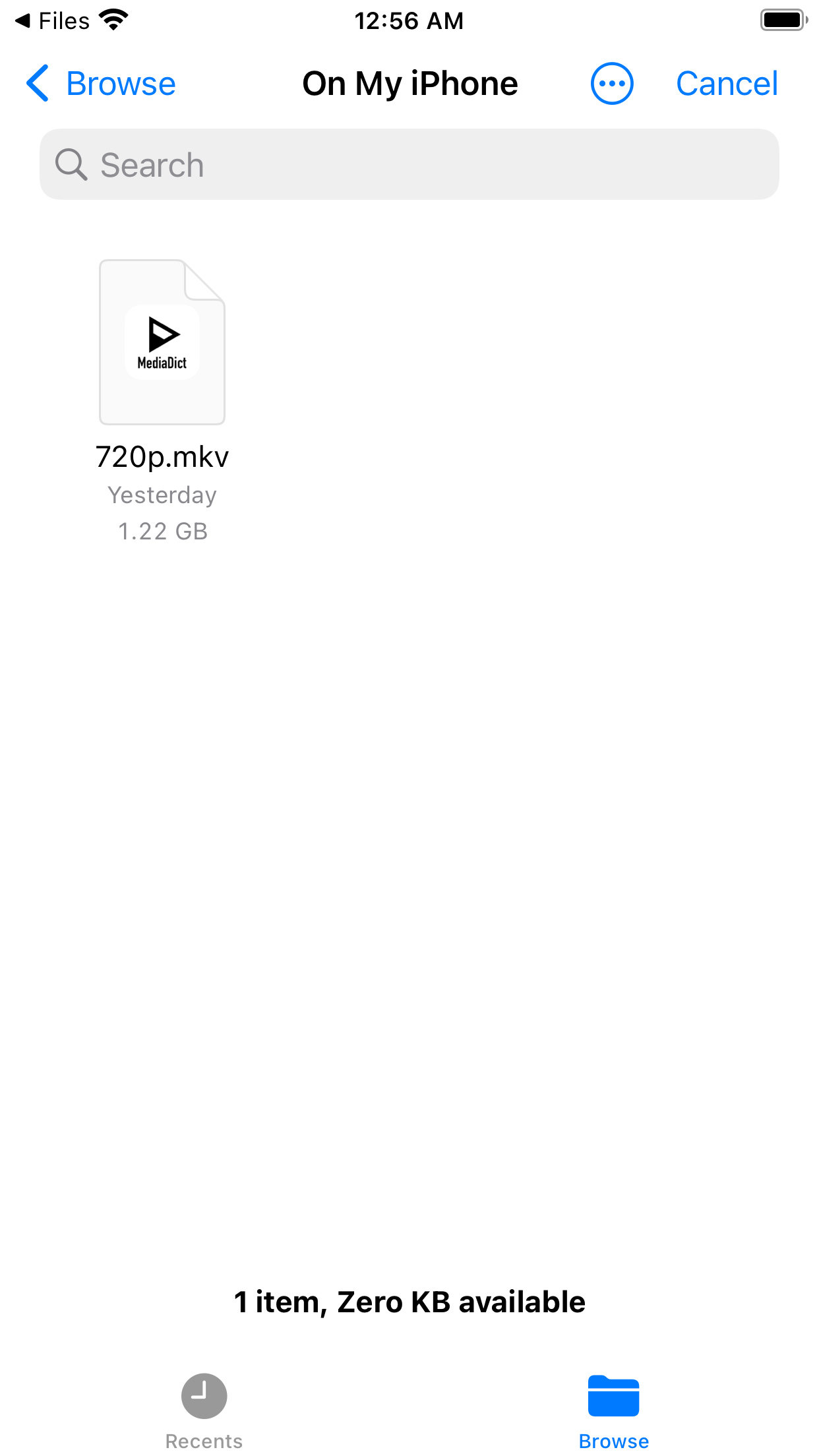Go back to Browse
This screenshot has width=819, height=1456.
(x=102, y=84)
